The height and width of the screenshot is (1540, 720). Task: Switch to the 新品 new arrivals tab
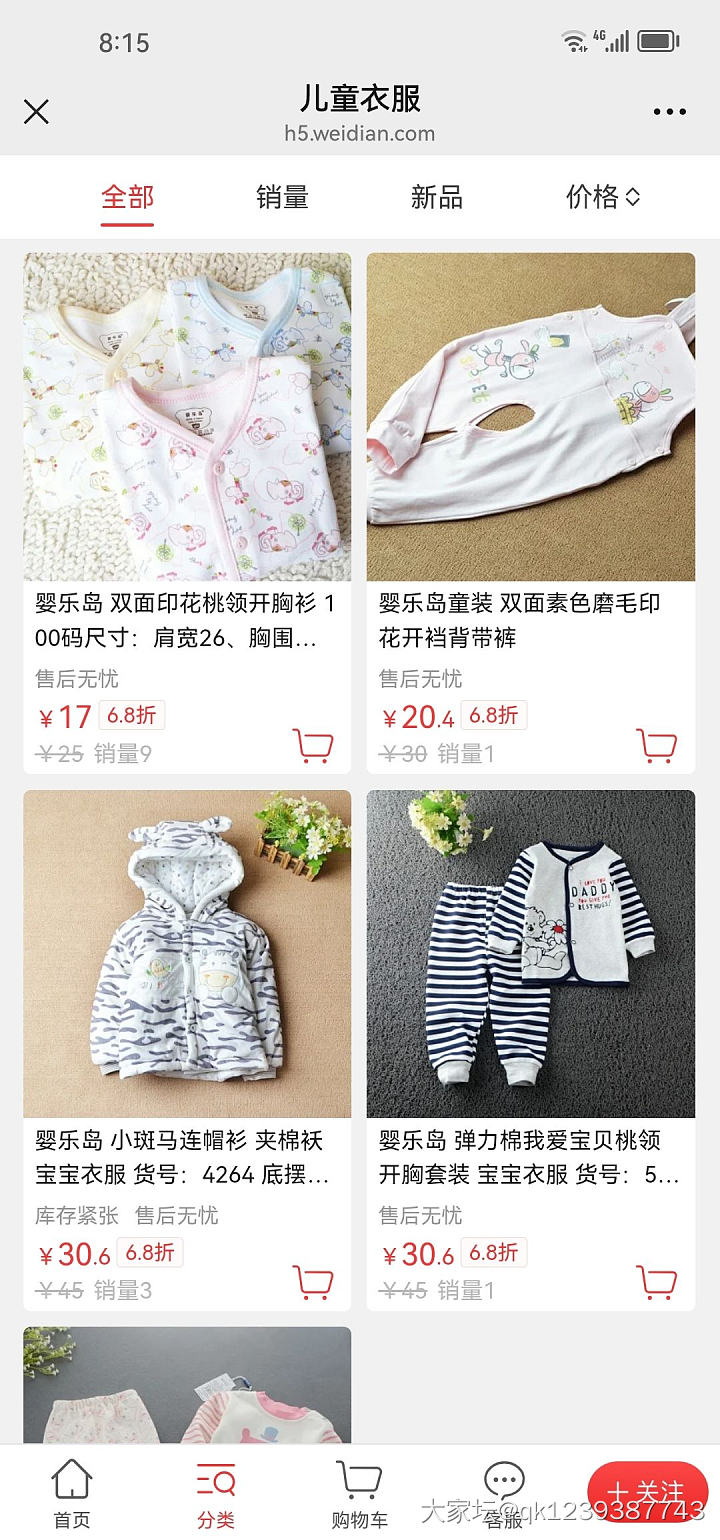coord(436,198)
